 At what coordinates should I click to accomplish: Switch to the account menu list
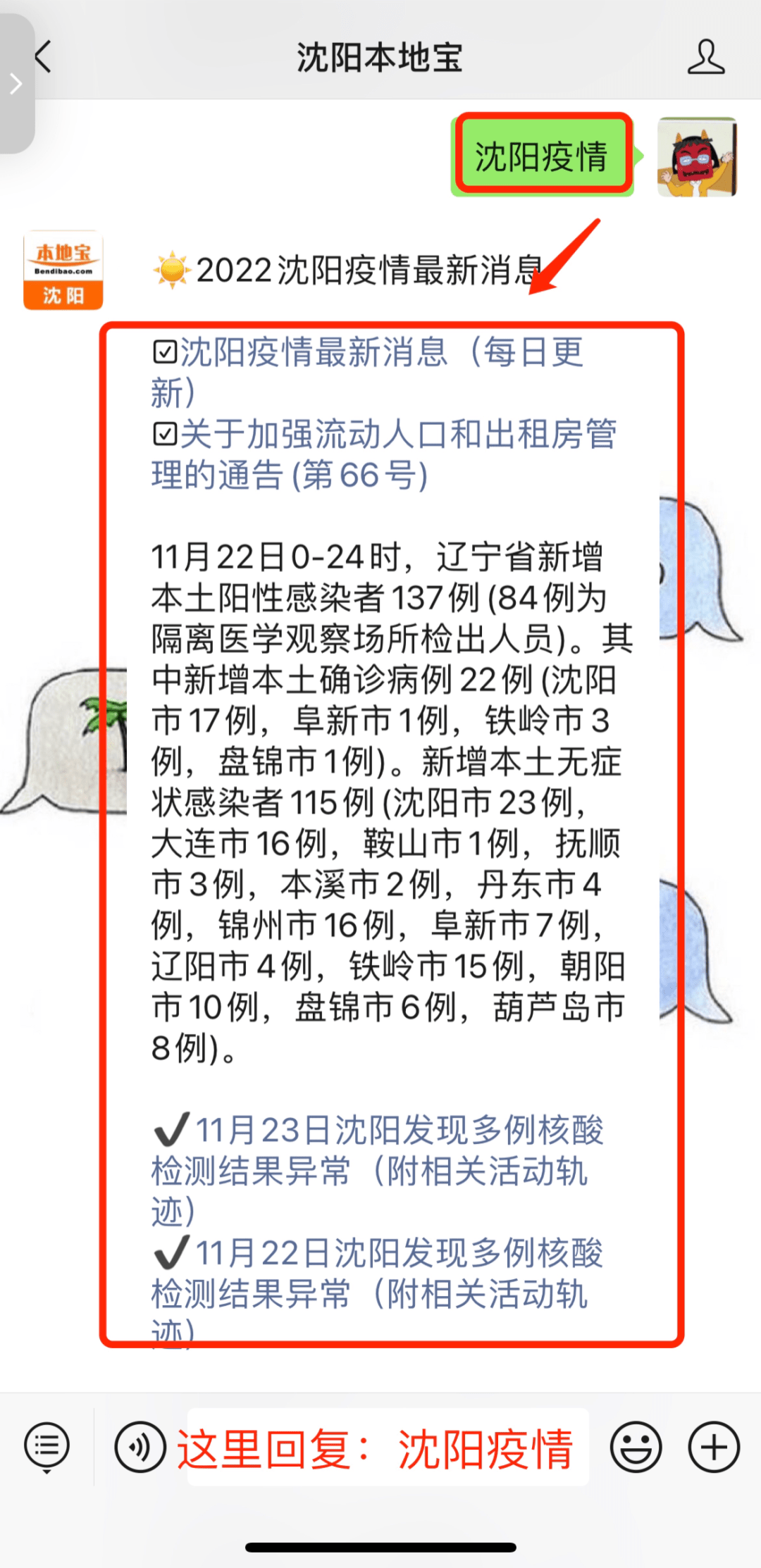[47, 1448]
